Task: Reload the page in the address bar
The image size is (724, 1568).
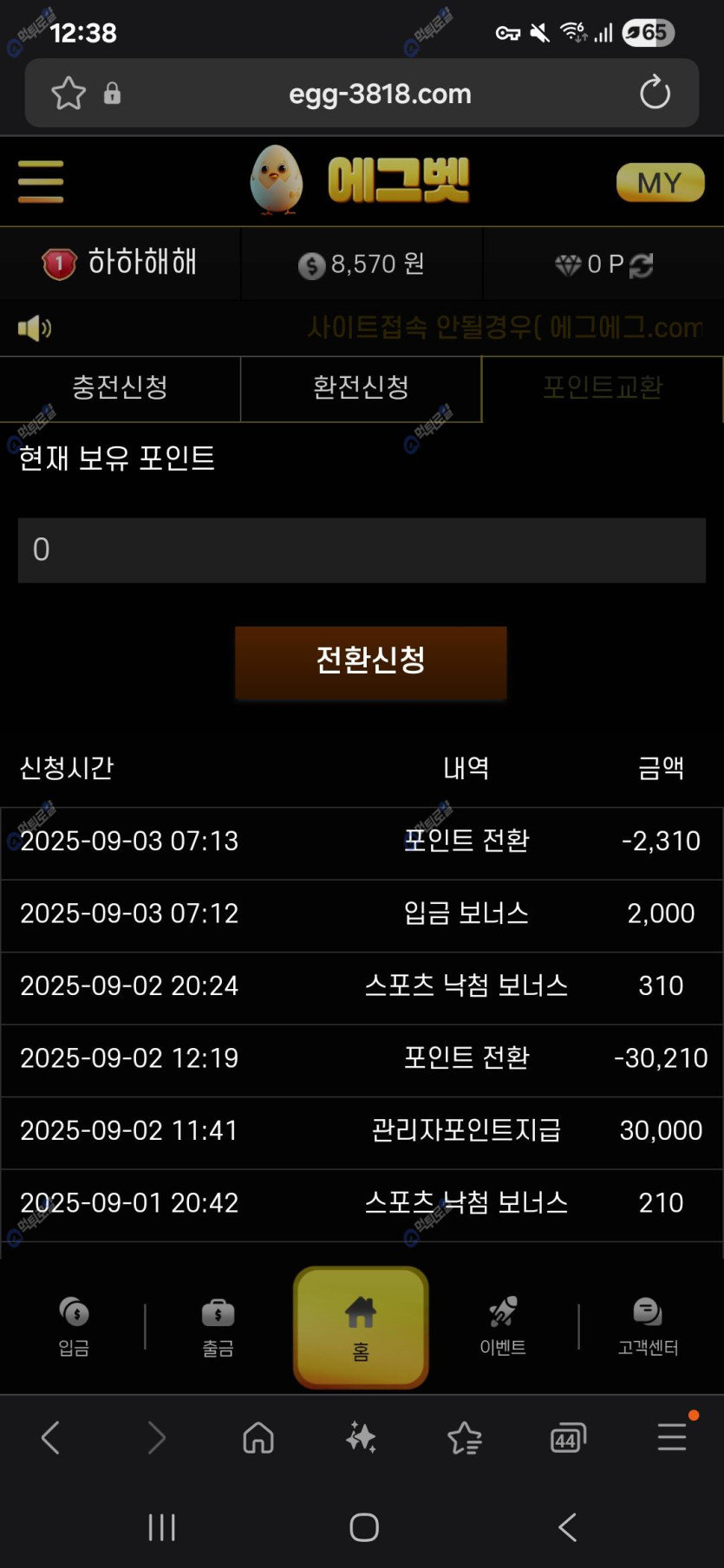Action: tap(655, 93)
